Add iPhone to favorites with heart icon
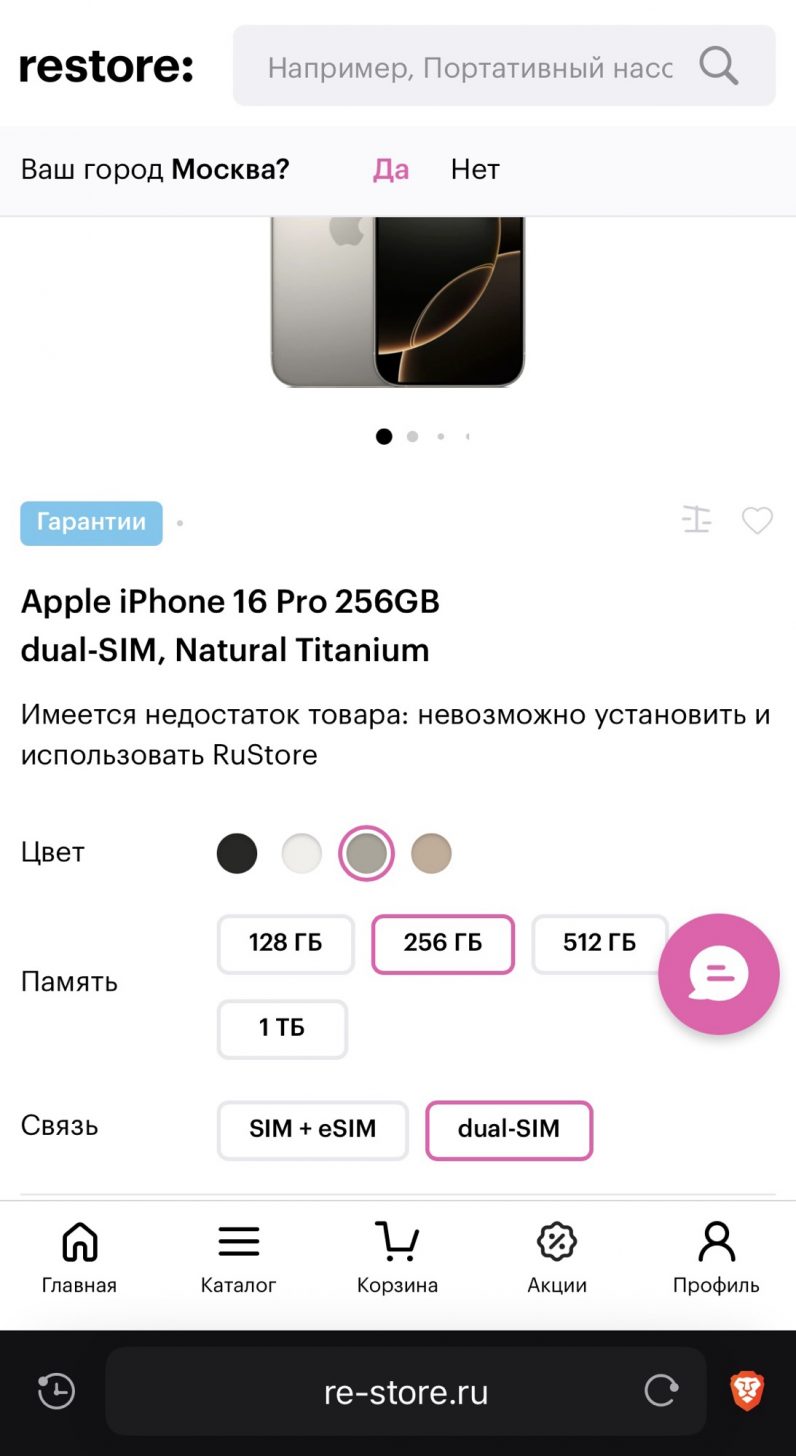Screen dimensions: 796x1456 click(x=757, y=520)
